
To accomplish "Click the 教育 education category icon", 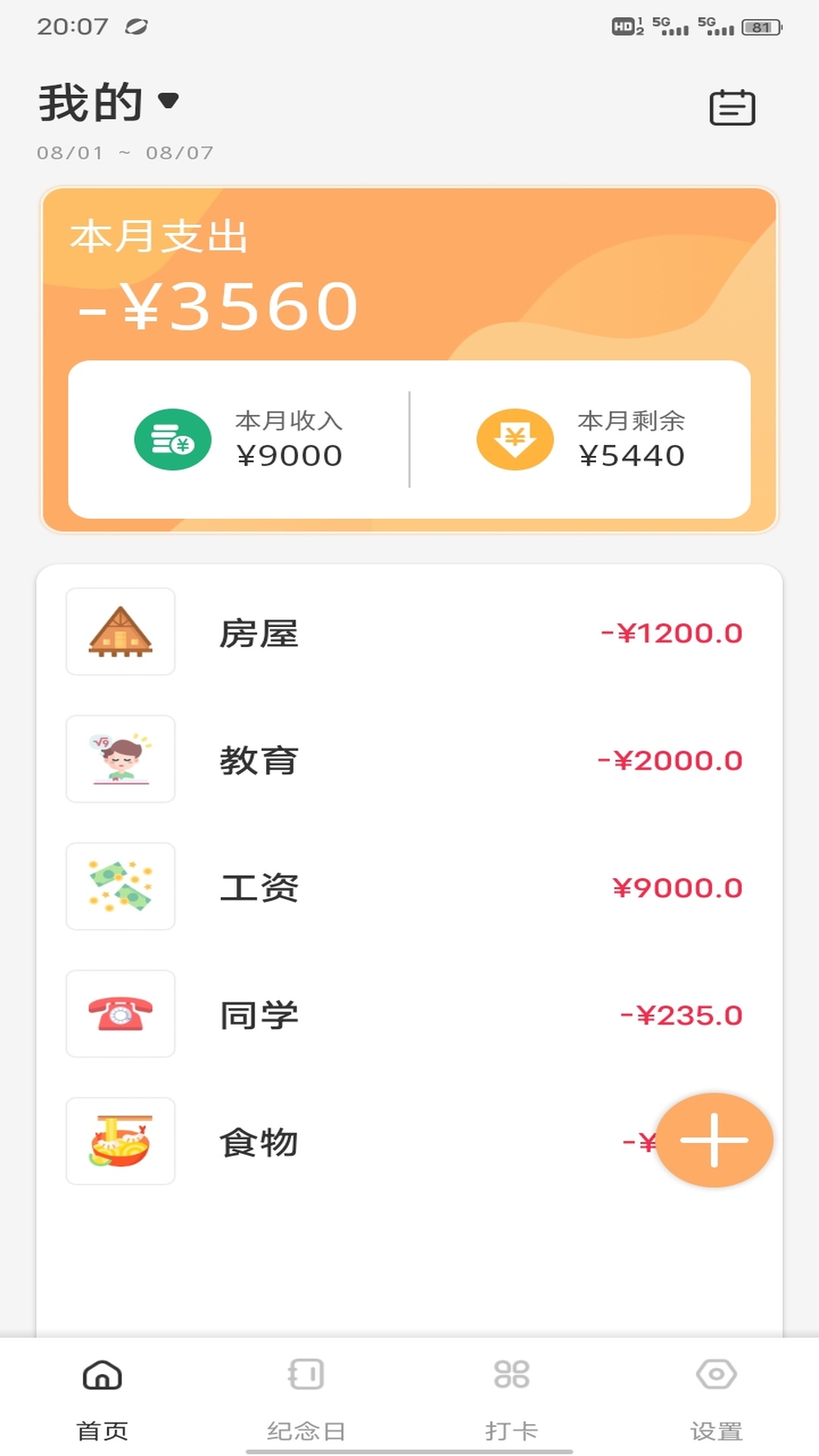I will tap(120, 760).
